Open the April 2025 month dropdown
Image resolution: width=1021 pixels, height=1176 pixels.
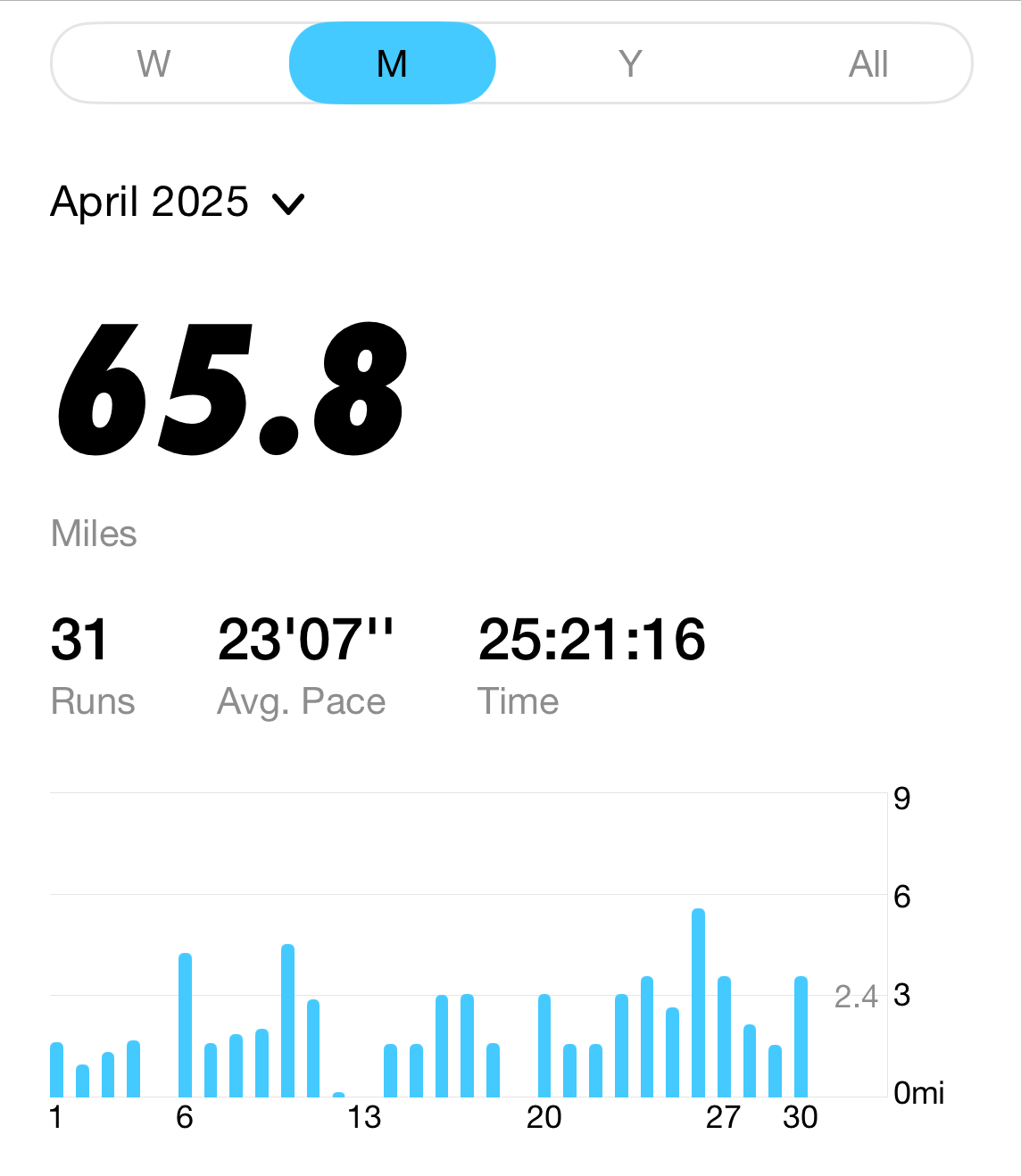178,202
